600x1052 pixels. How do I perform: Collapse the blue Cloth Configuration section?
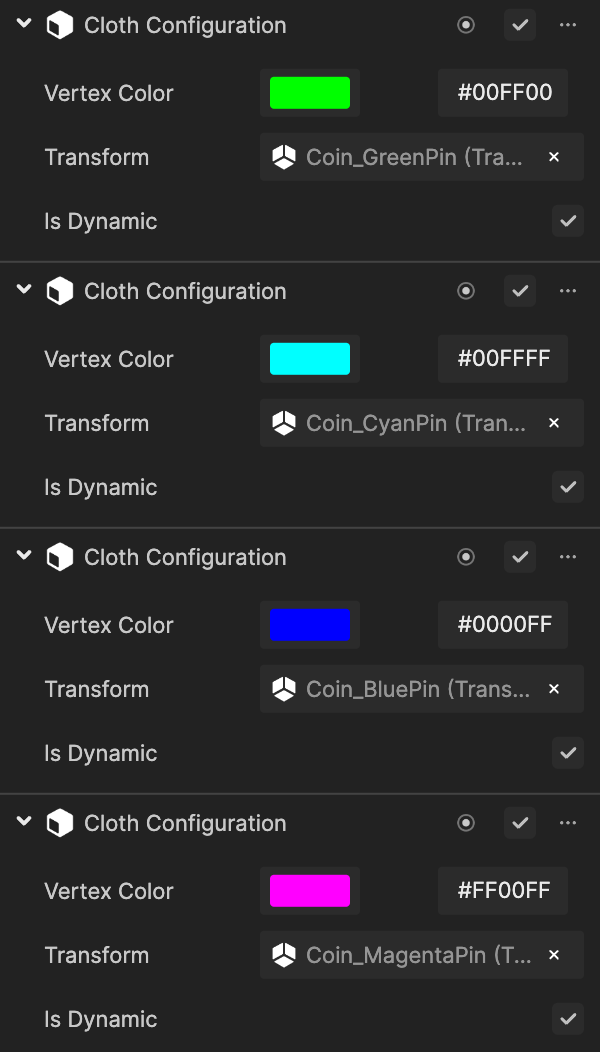(24, 556)
